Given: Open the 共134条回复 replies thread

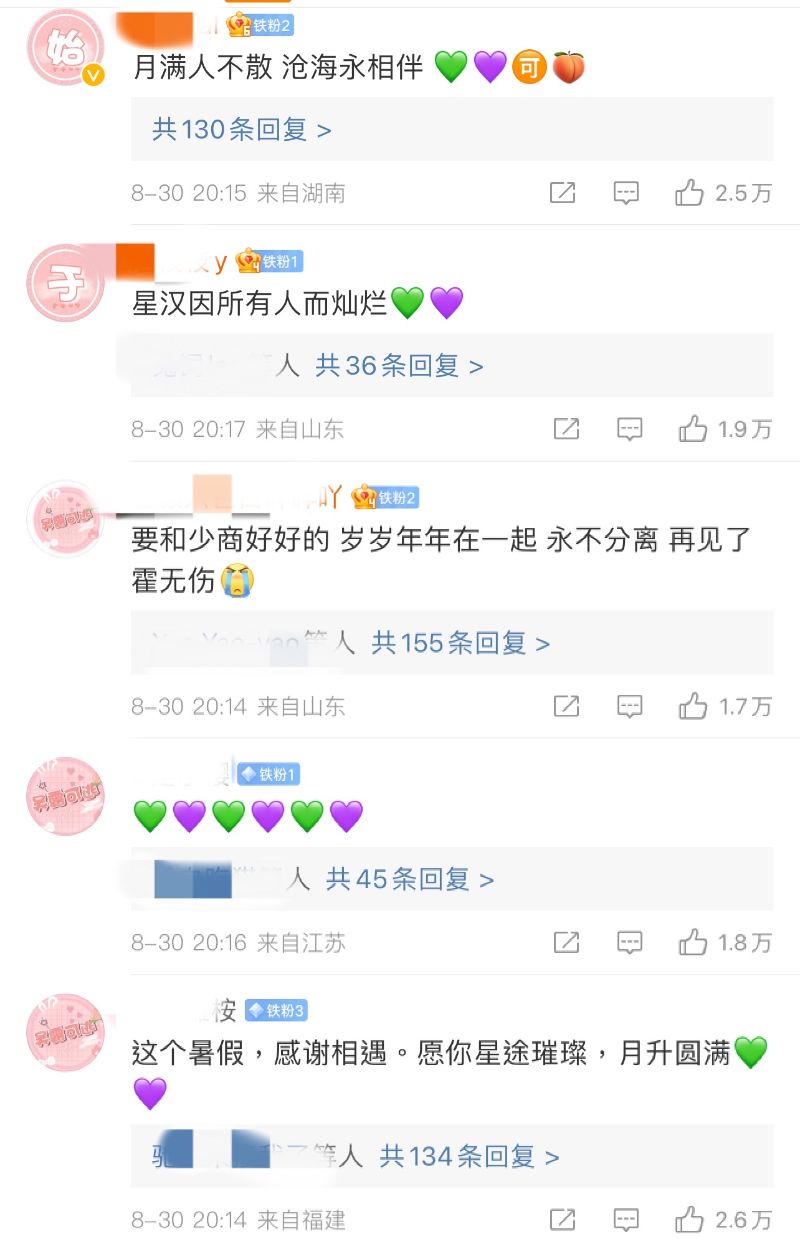Looking at the screenshot, I should tap(468, 1157).
